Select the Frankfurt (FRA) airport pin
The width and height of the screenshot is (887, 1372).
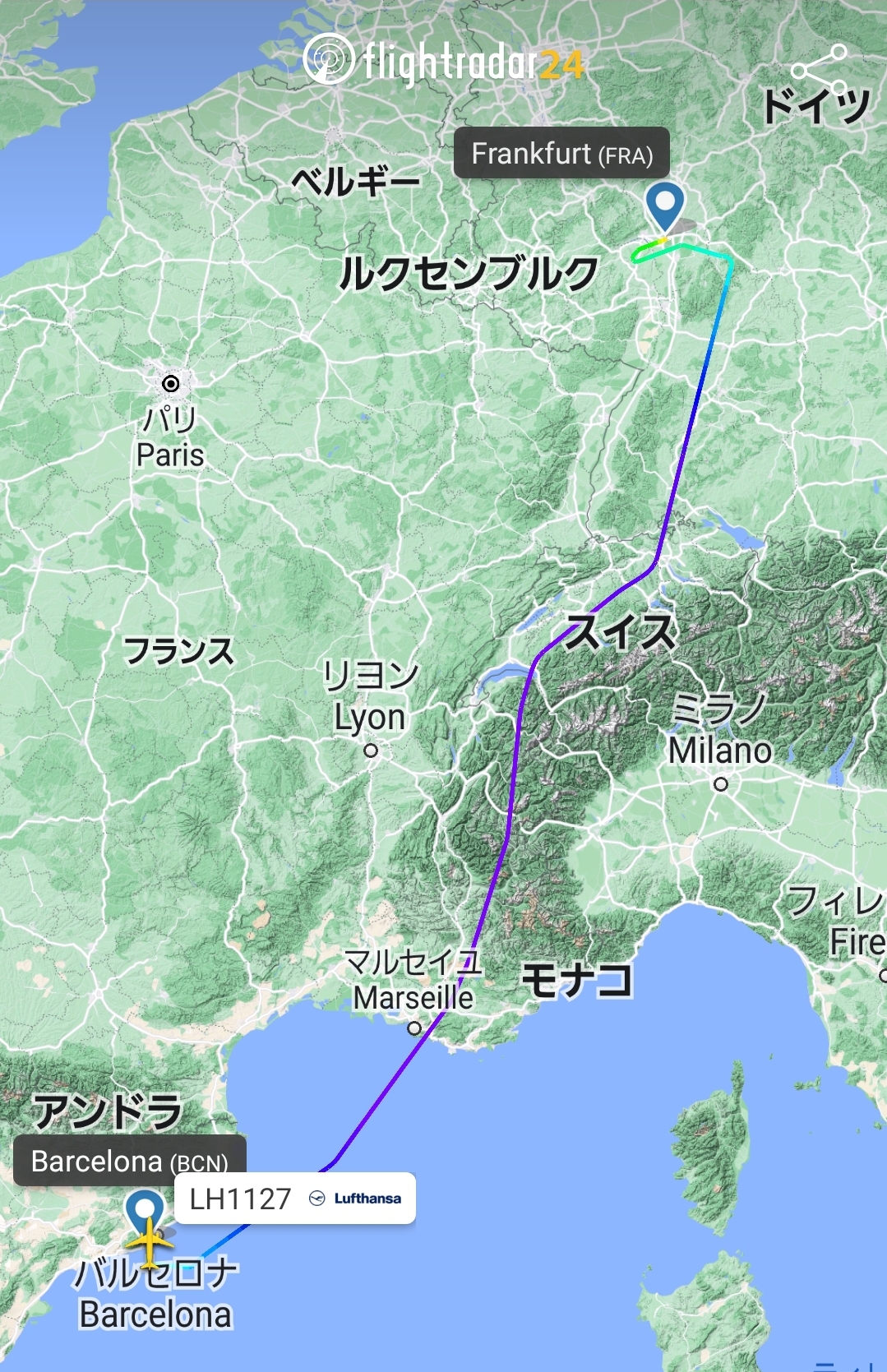[665, 203]
